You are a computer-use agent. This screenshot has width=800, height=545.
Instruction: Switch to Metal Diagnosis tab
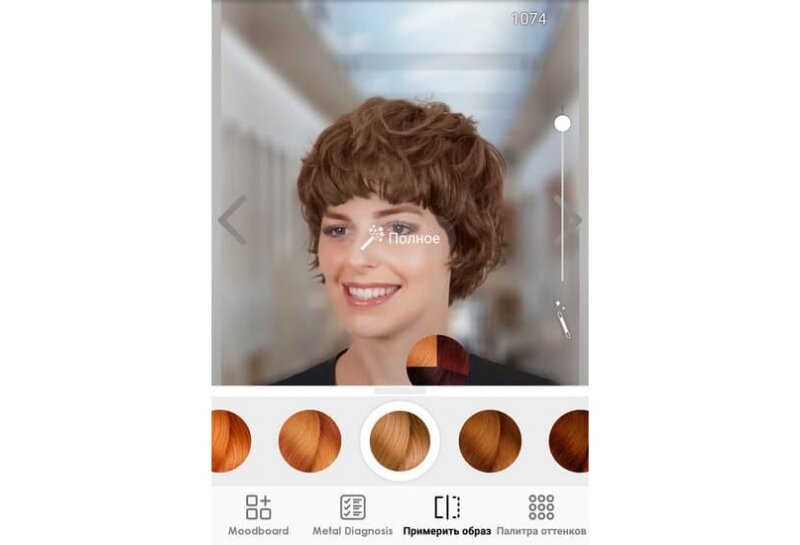point(352,515)
